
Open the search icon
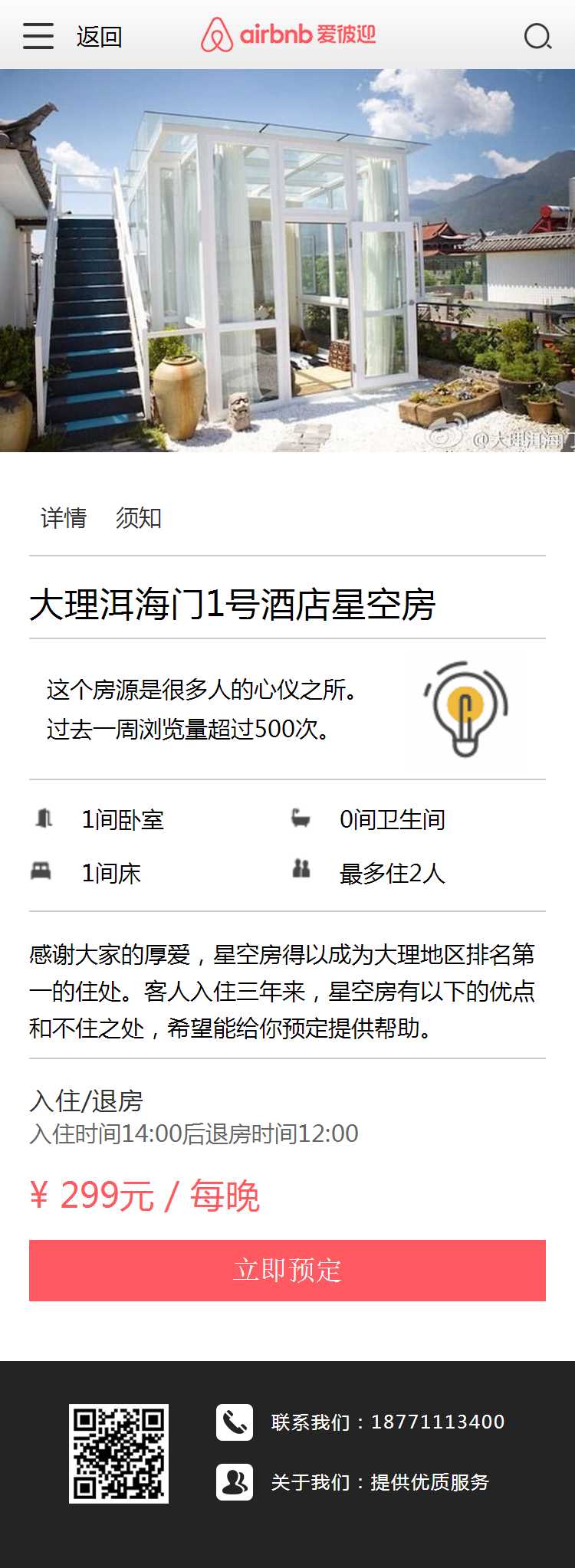(x=537, y=36)
